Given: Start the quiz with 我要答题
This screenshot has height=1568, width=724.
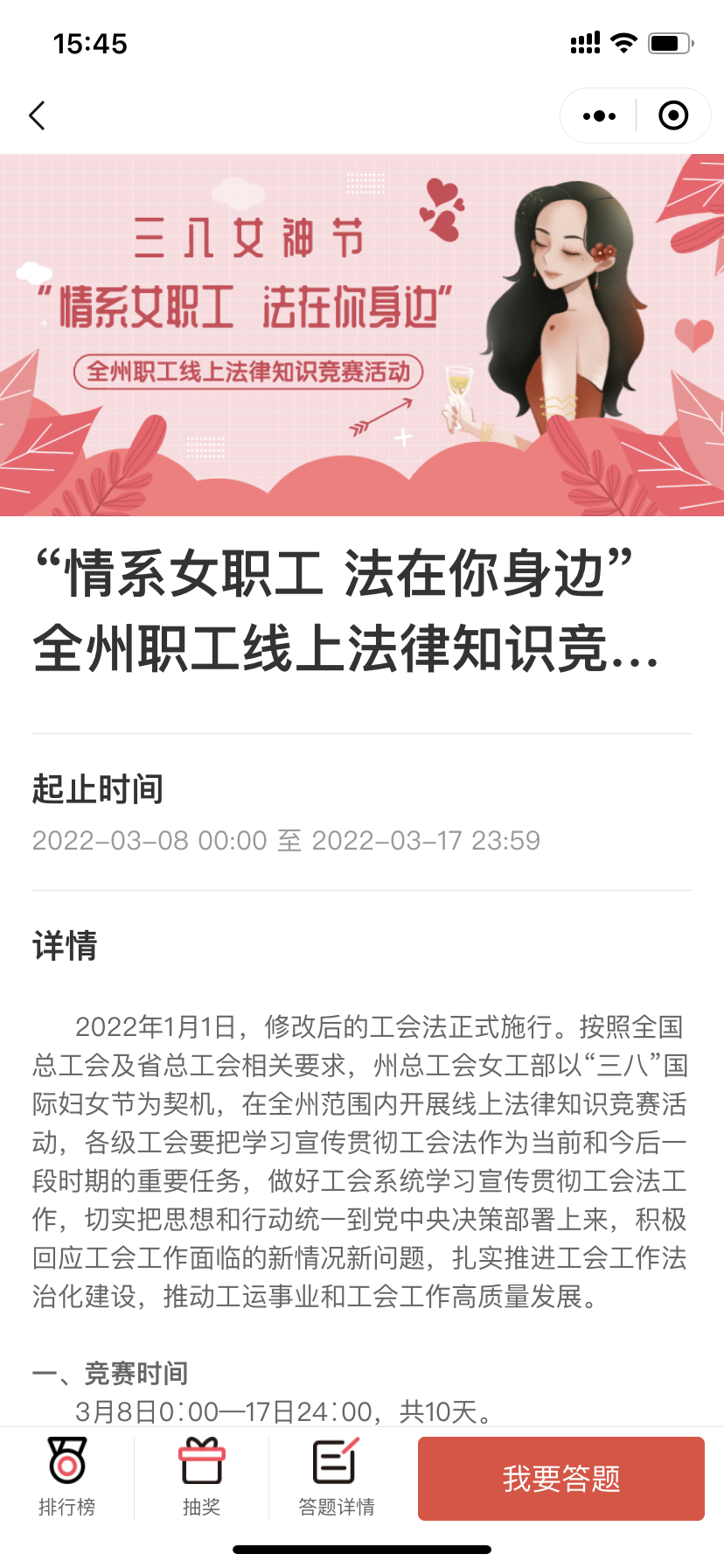Looking at the screenshot, I should [x=560, y=1479].
